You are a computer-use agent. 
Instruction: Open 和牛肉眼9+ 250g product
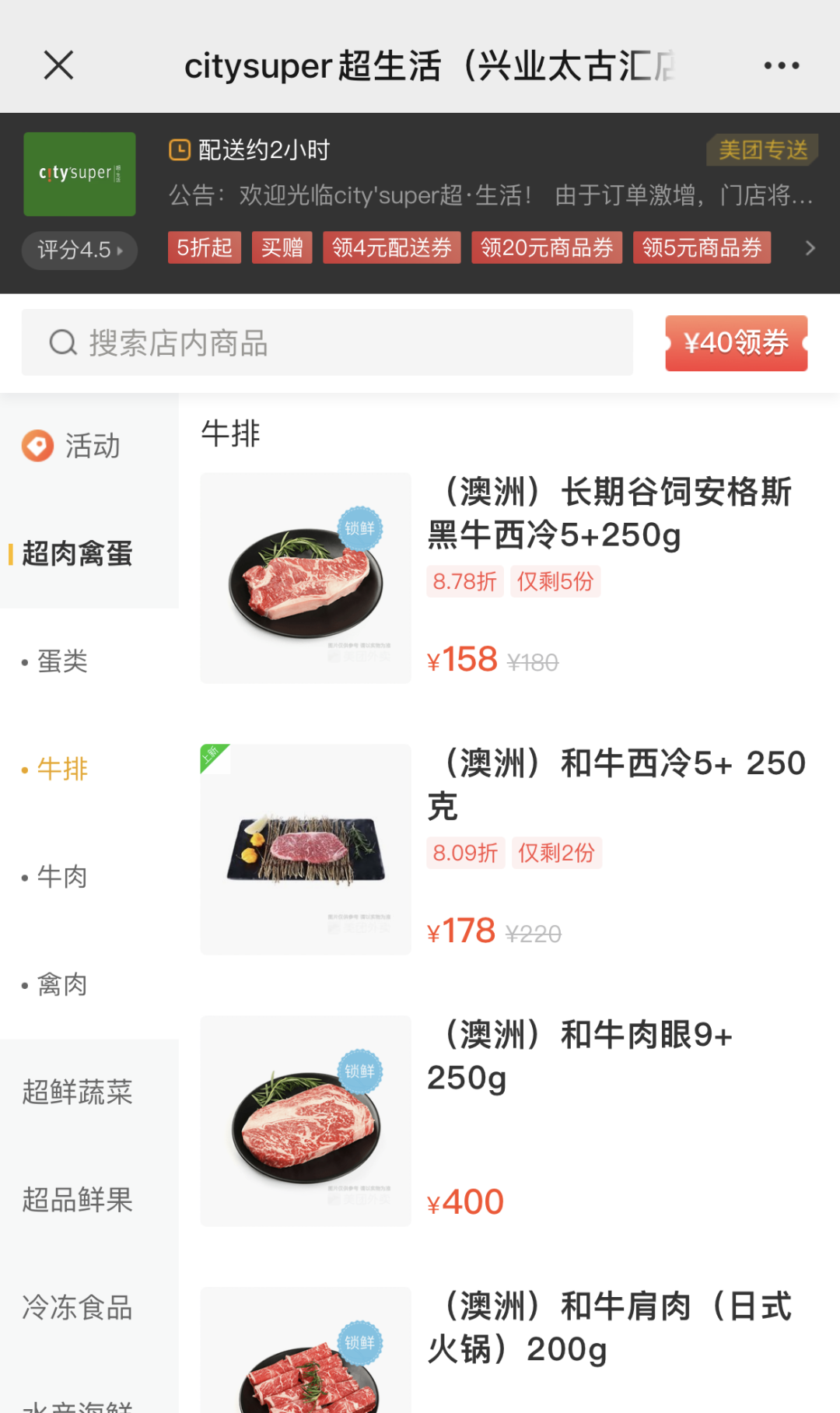click(x=579, y=1056)
